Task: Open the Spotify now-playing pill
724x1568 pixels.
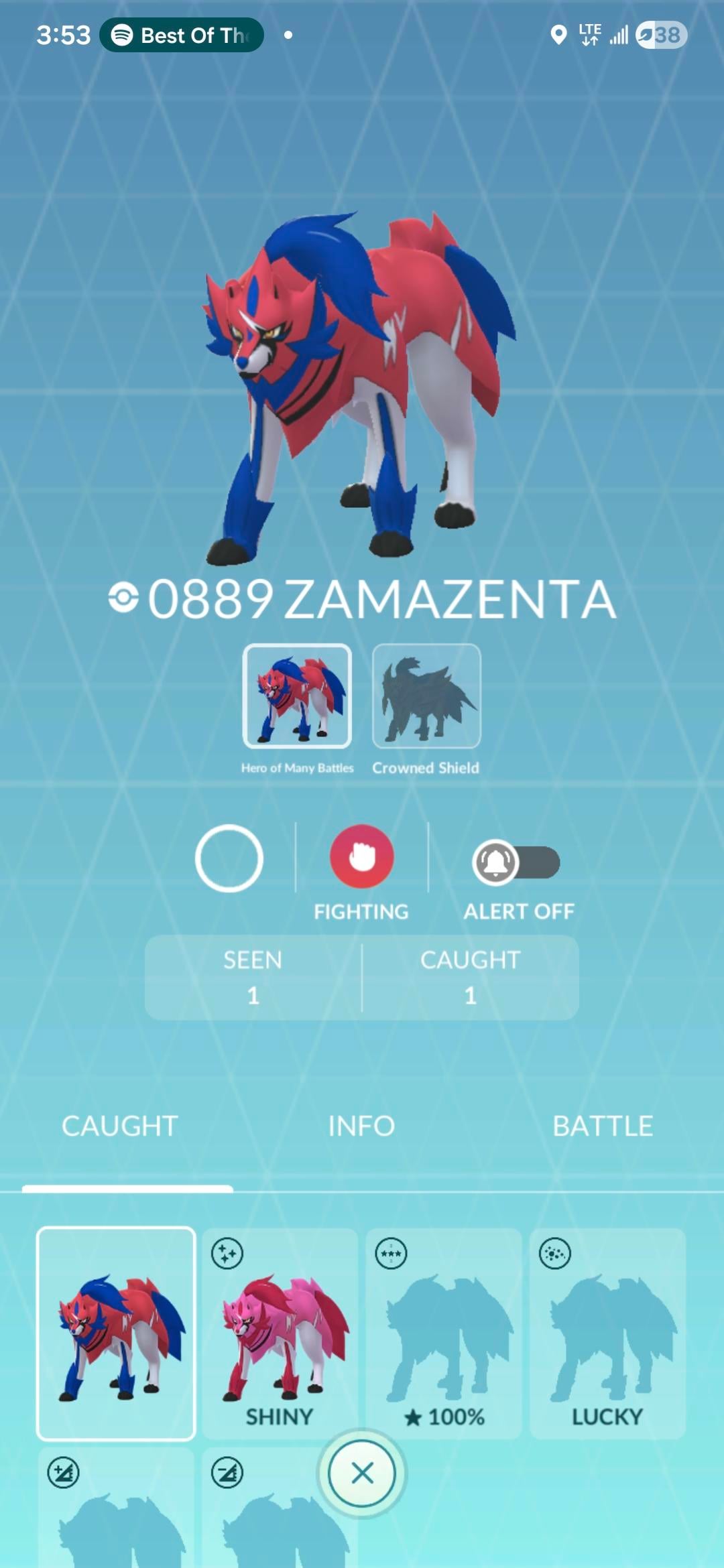Action: [x=182, y=35]
